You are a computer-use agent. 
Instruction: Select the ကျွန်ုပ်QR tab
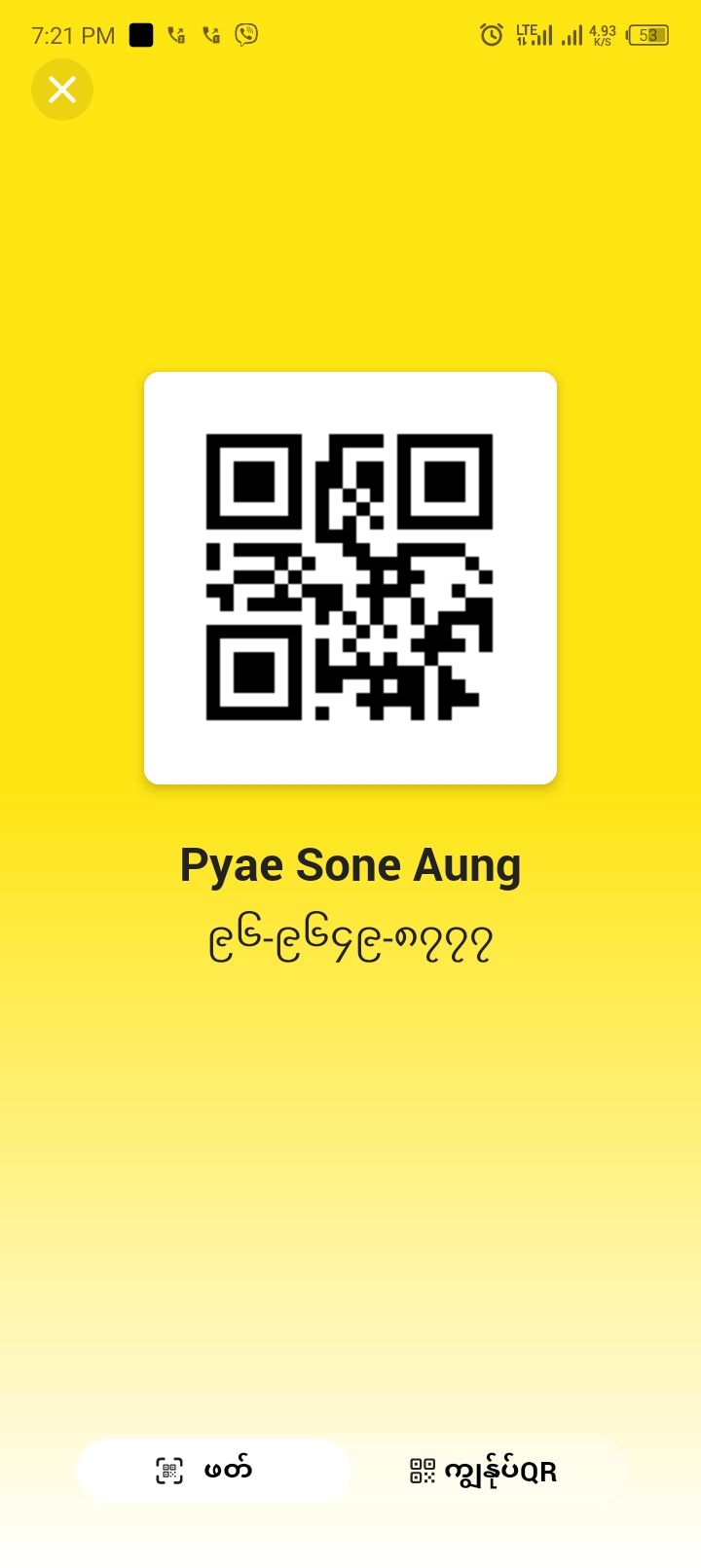point(485,1471)
